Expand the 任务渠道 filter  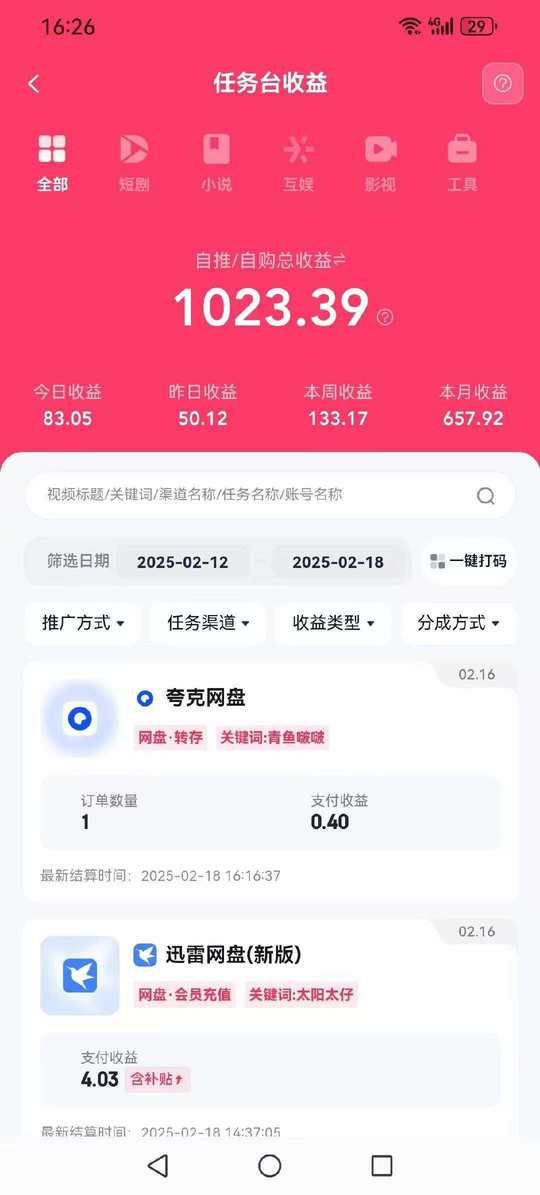tap(208, 623)
